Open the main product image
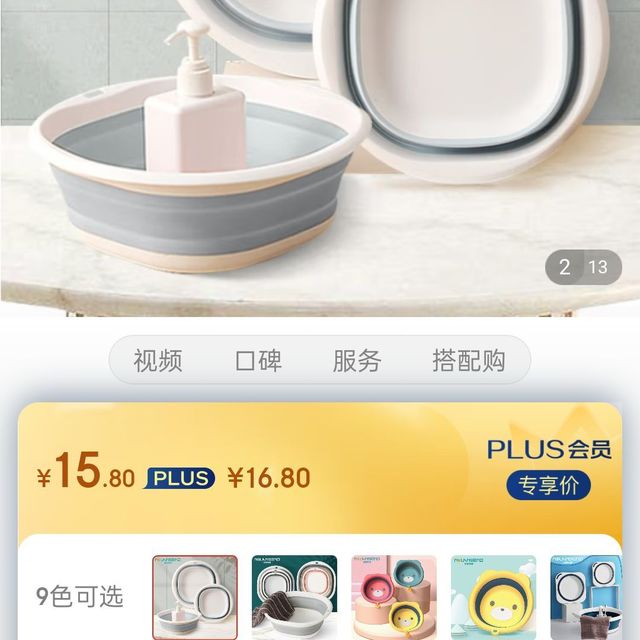640x640 pixels. coord(320,150)
